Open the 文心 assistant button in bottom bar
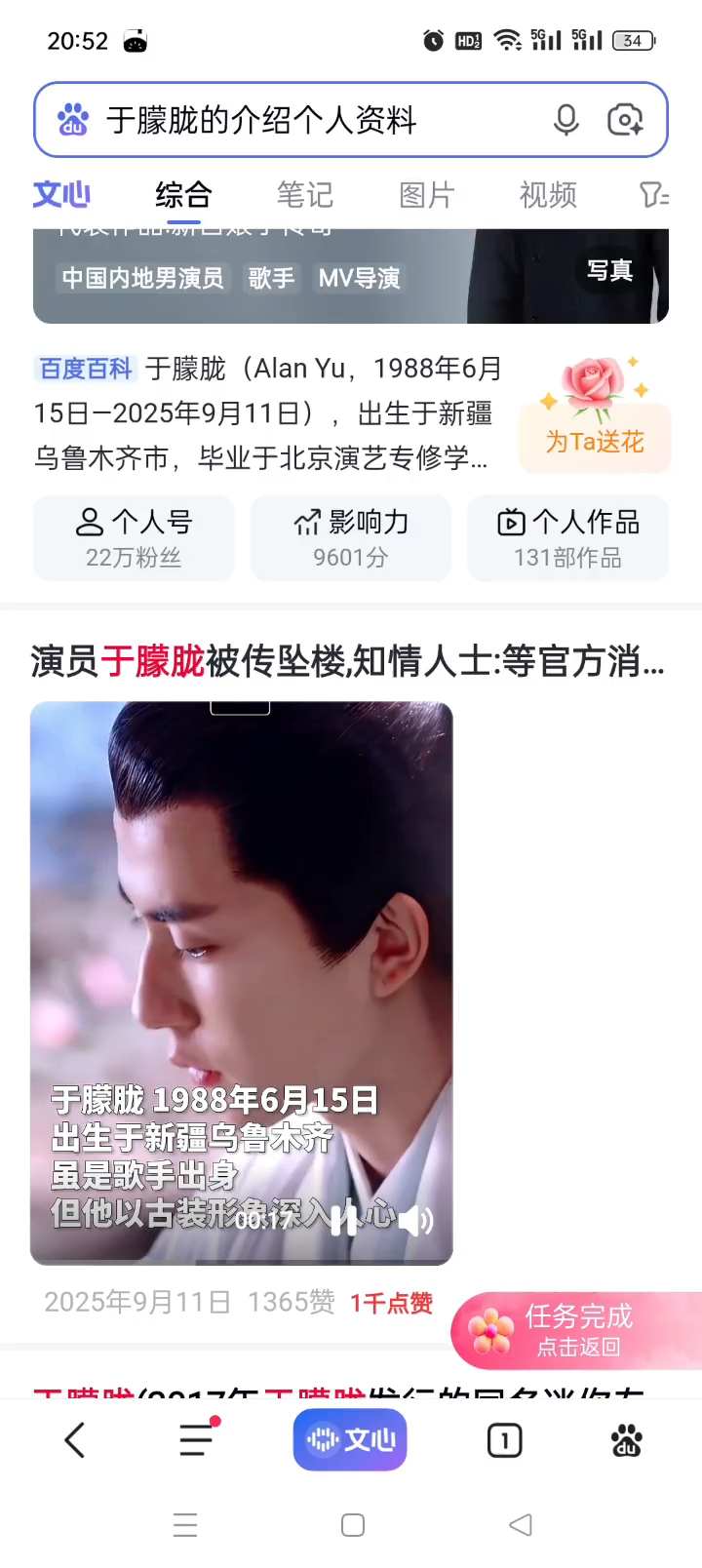The height and width of the screenshot is (1568, 702). point(350,1440)
